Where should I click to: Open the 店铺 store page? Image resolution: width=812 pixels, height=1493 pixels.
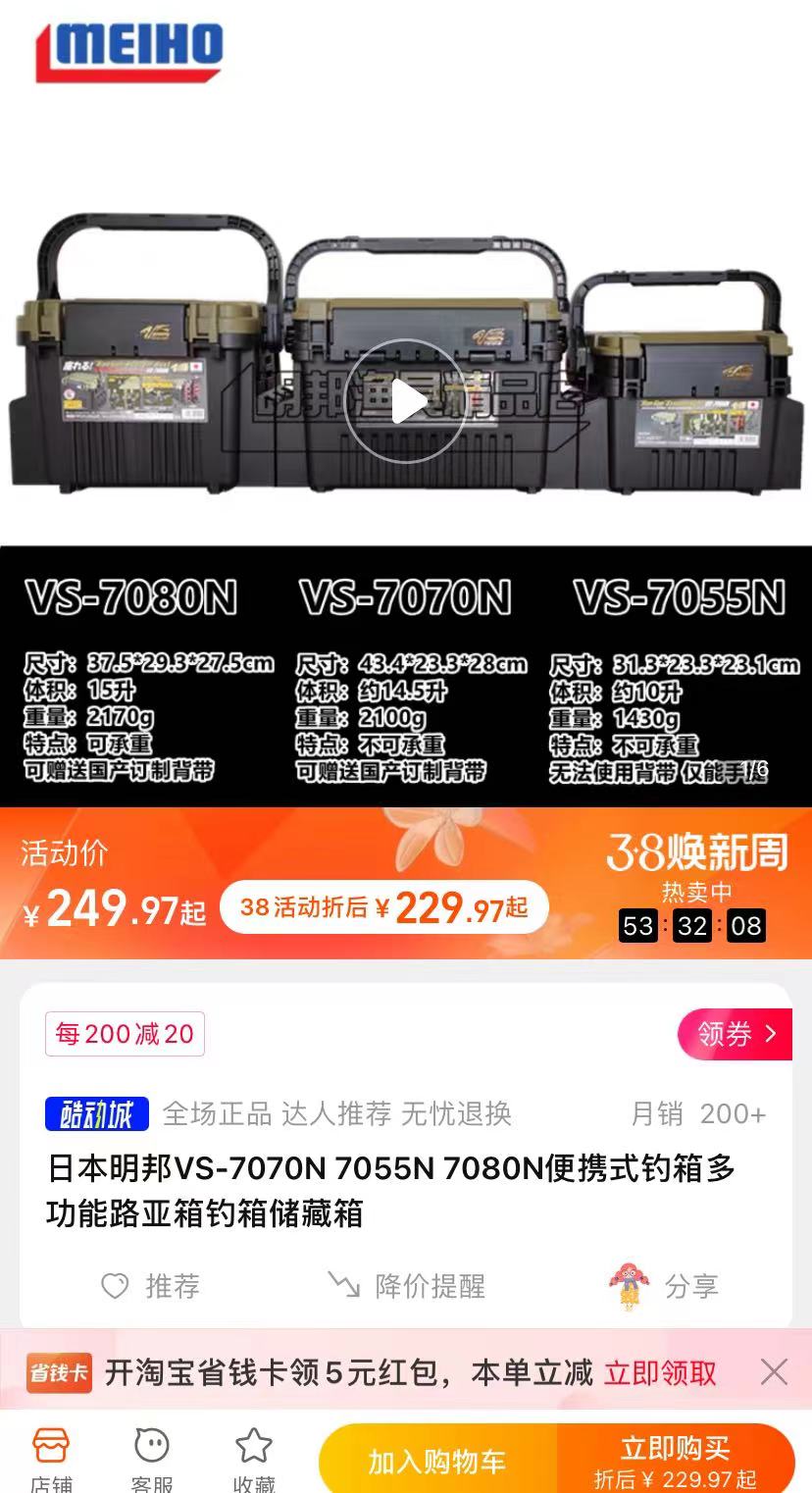(x=51, y=1459)
